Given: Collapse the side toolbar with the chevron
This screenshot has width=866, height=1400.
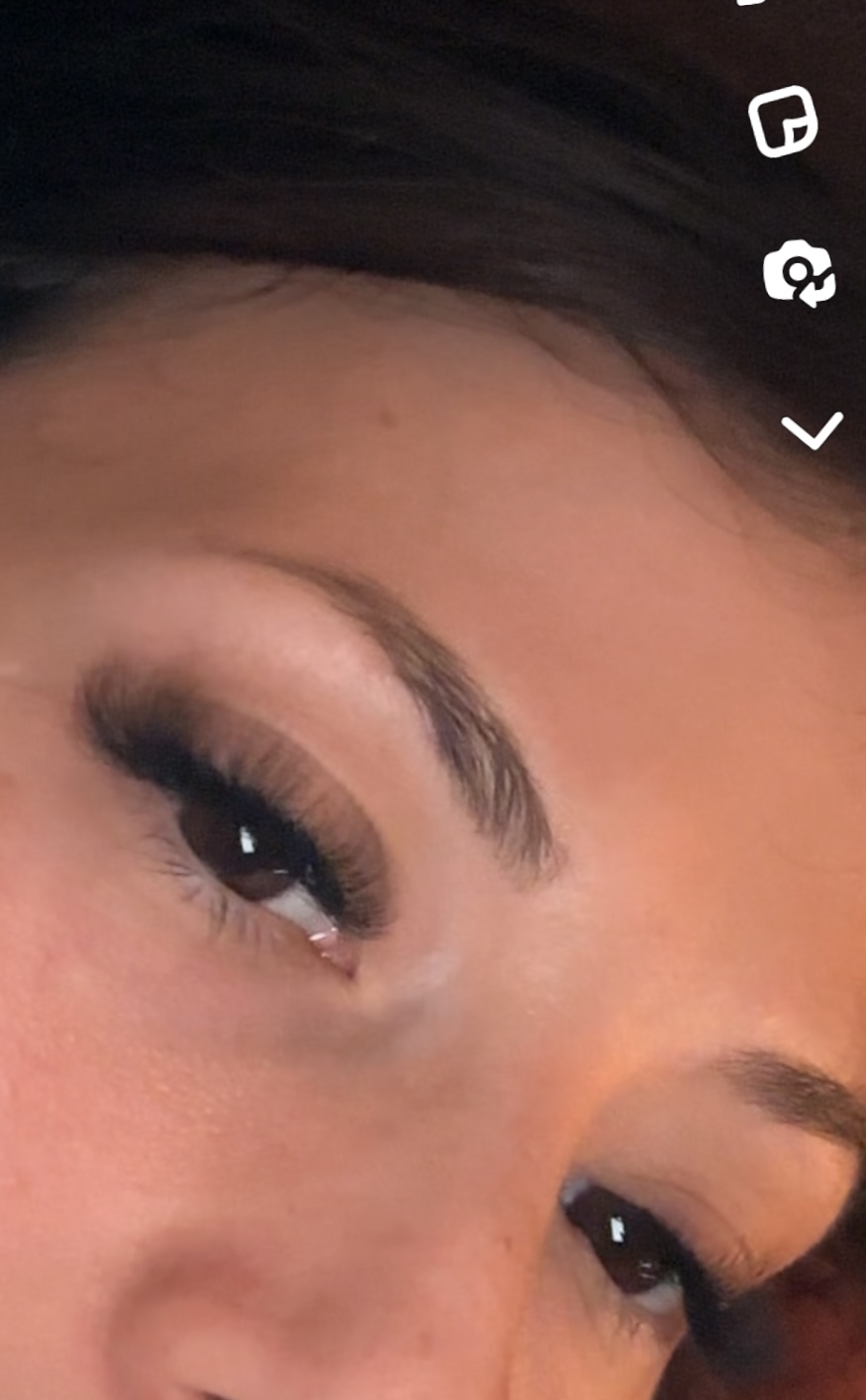Looking at the screenshot, I should pyautogui.click(x=812, y=430).
